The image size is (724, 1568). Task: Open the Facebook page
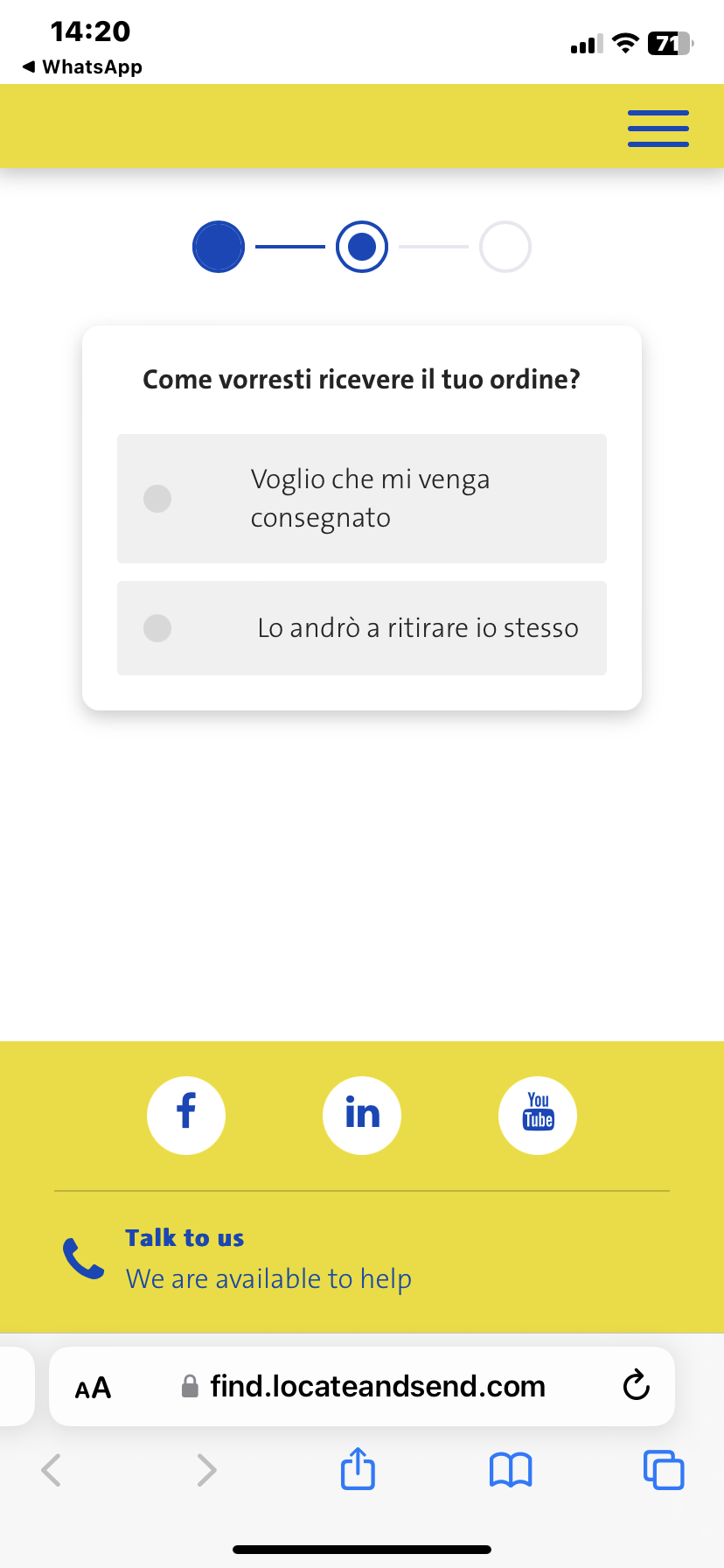point(186,1116)
